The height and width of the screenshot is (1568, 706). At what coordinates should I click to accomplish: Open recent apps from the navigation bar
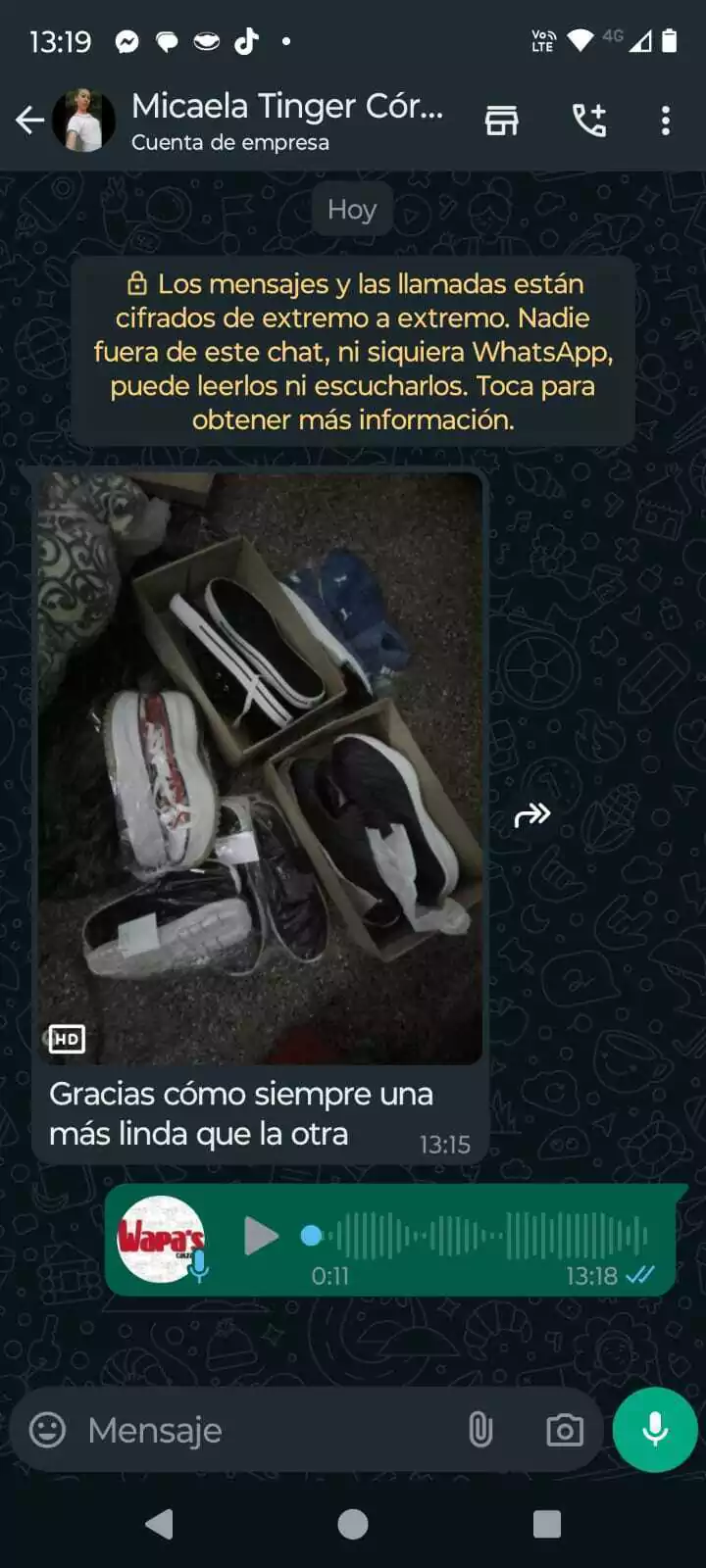pyautogui.click(x=546, y=1524)
